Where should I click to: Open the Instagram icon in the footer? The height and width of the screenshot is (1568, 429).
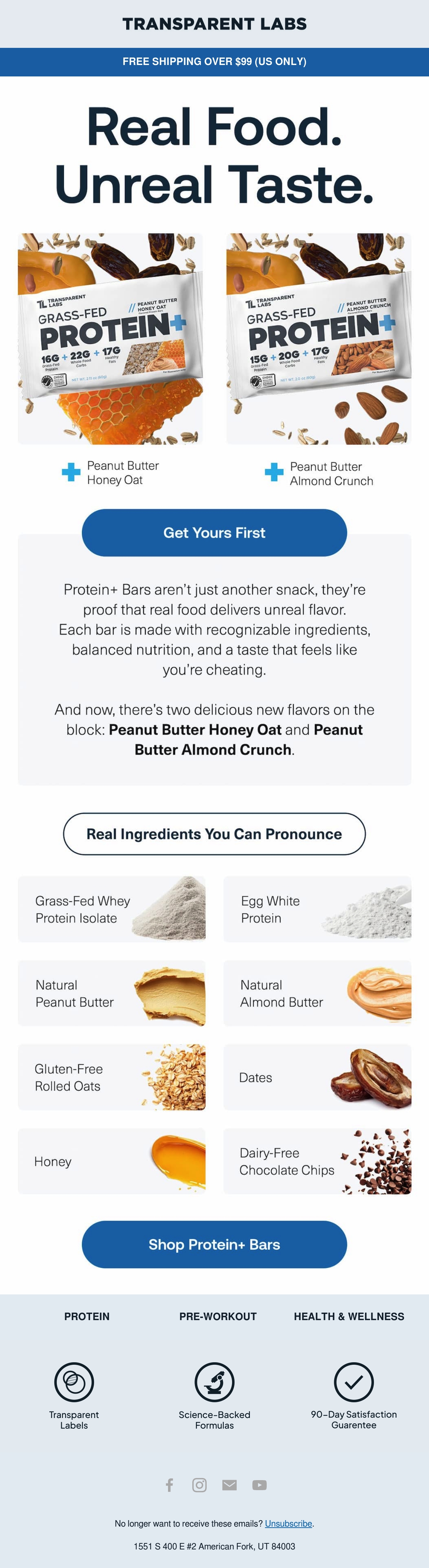coord(199,1485)
